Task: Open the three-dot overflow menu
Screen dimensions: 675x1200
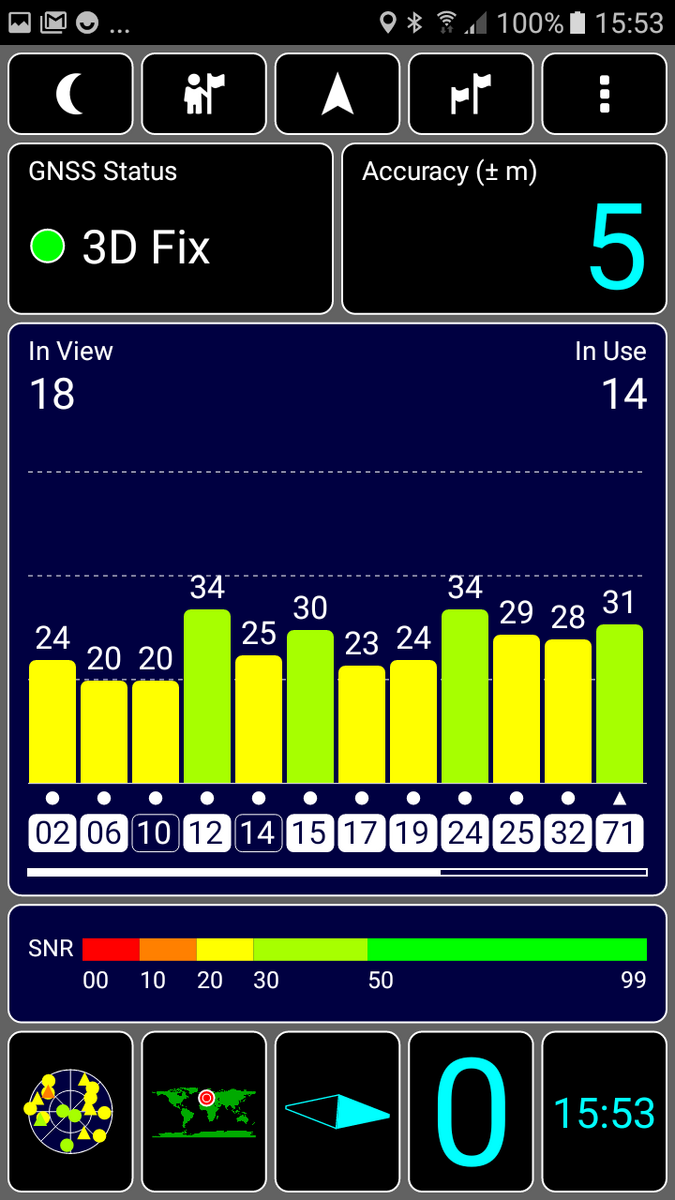Action: (x=604, y=94)
